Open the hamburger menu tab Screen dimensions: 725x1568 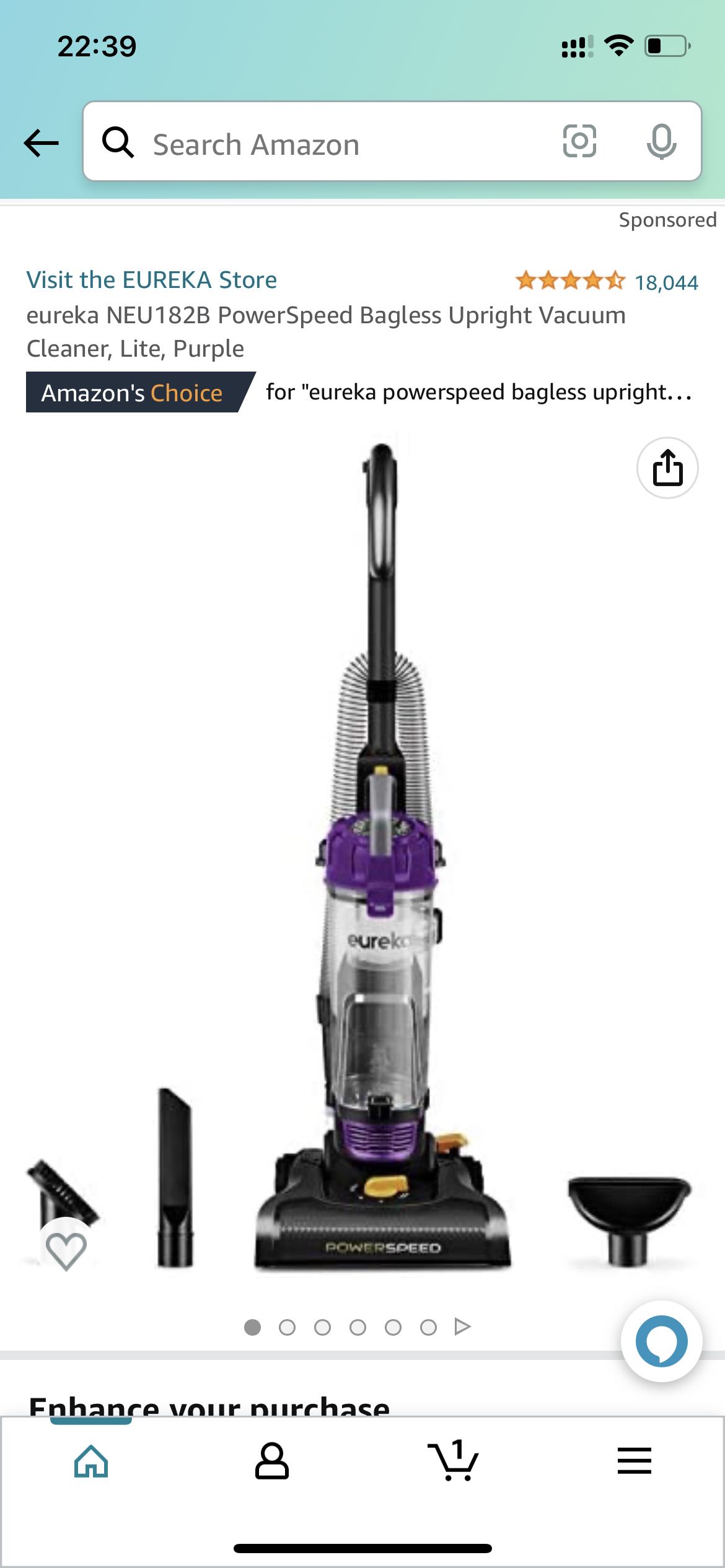coord(634,1461)
